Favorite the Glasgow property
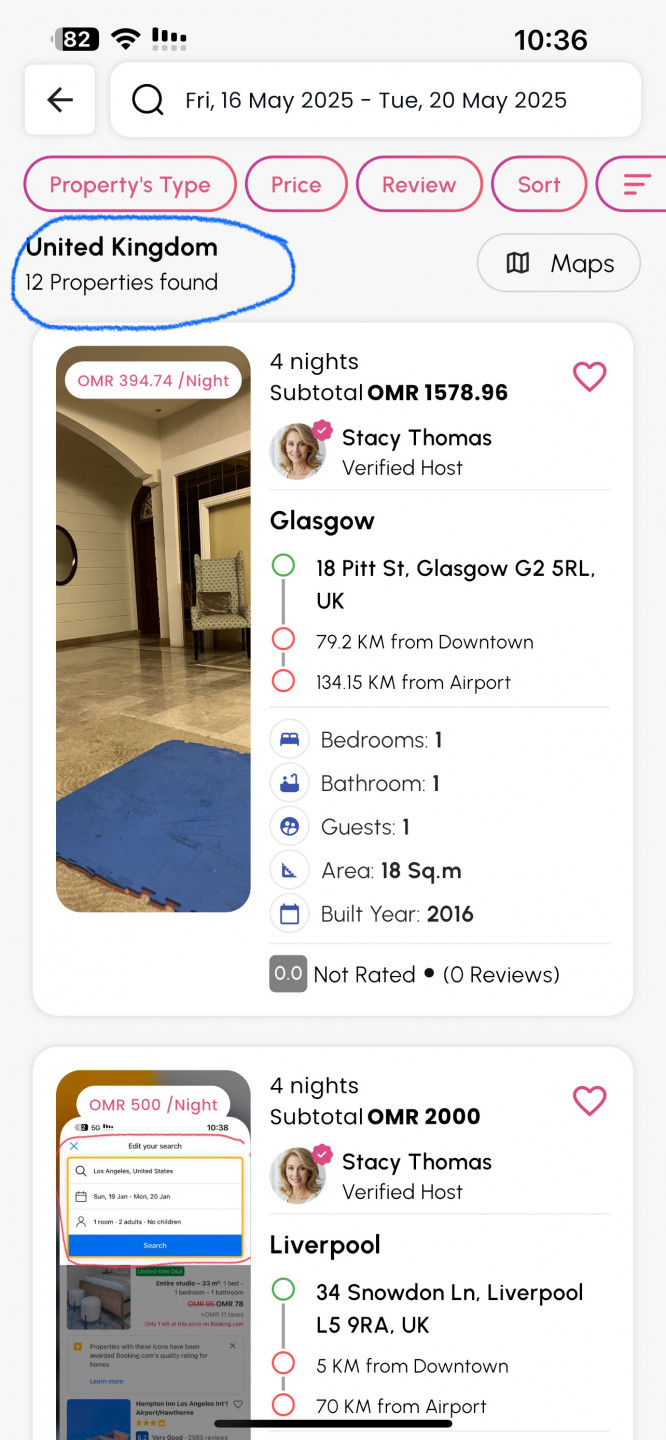This screenshot has height=1440, width=666. [589, 377]
